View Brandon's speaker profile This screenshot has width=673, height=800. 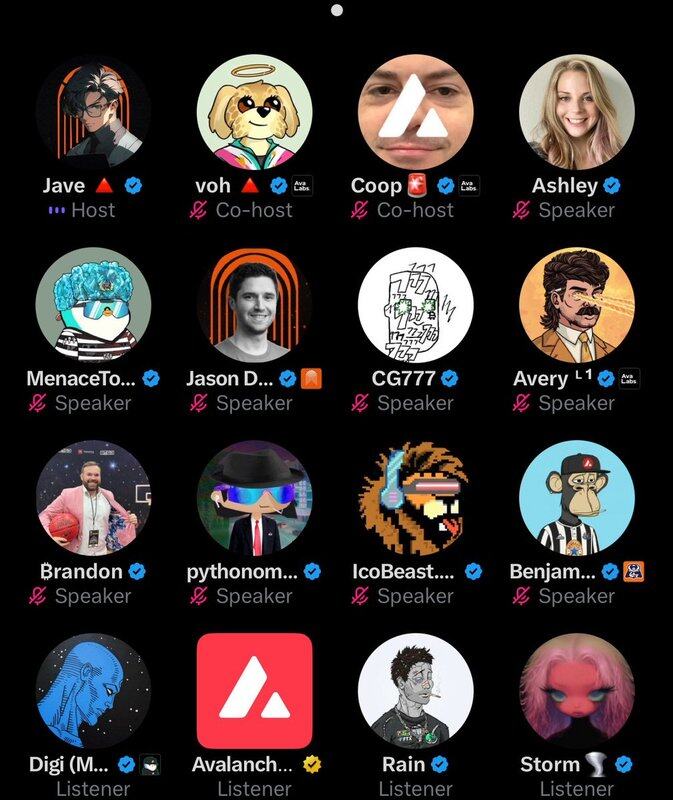click(x=93, y=497)
